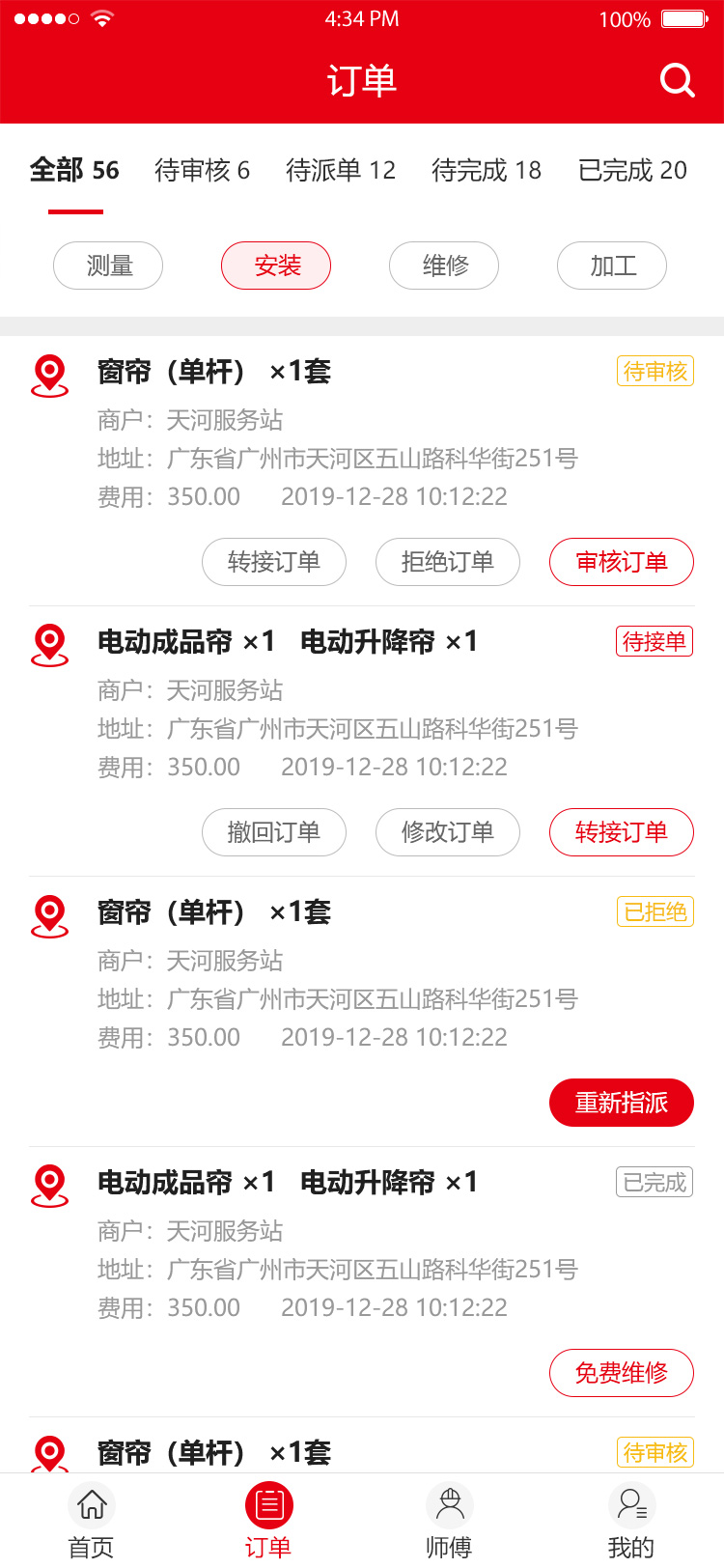Open the 师傅 tab
Viewport: 724px width, 1568px height.
[449, 1522]
